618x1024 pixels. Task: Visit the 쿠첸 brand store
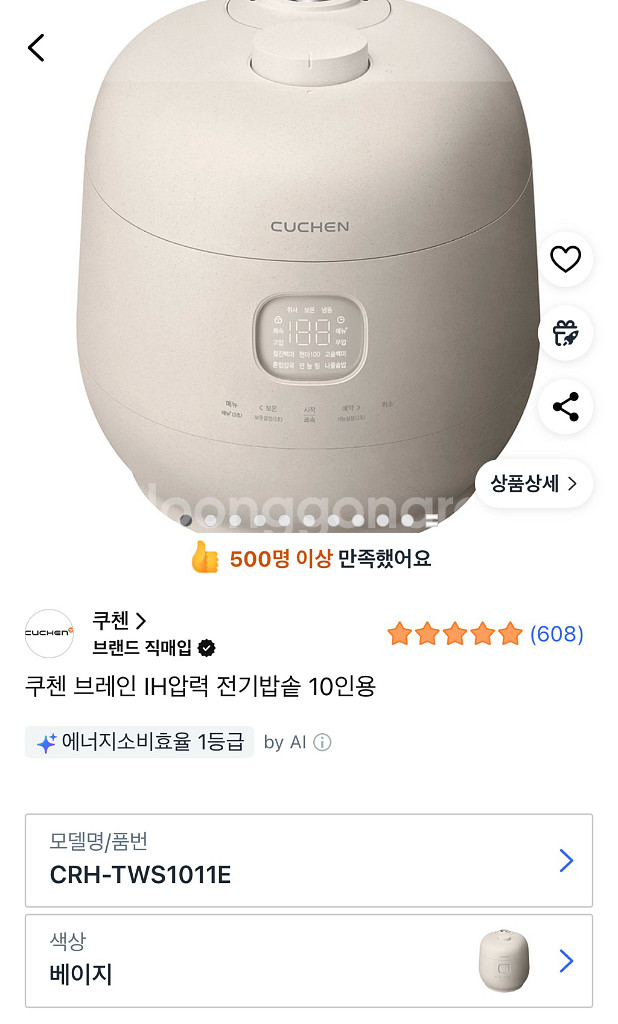pos(120,620)
